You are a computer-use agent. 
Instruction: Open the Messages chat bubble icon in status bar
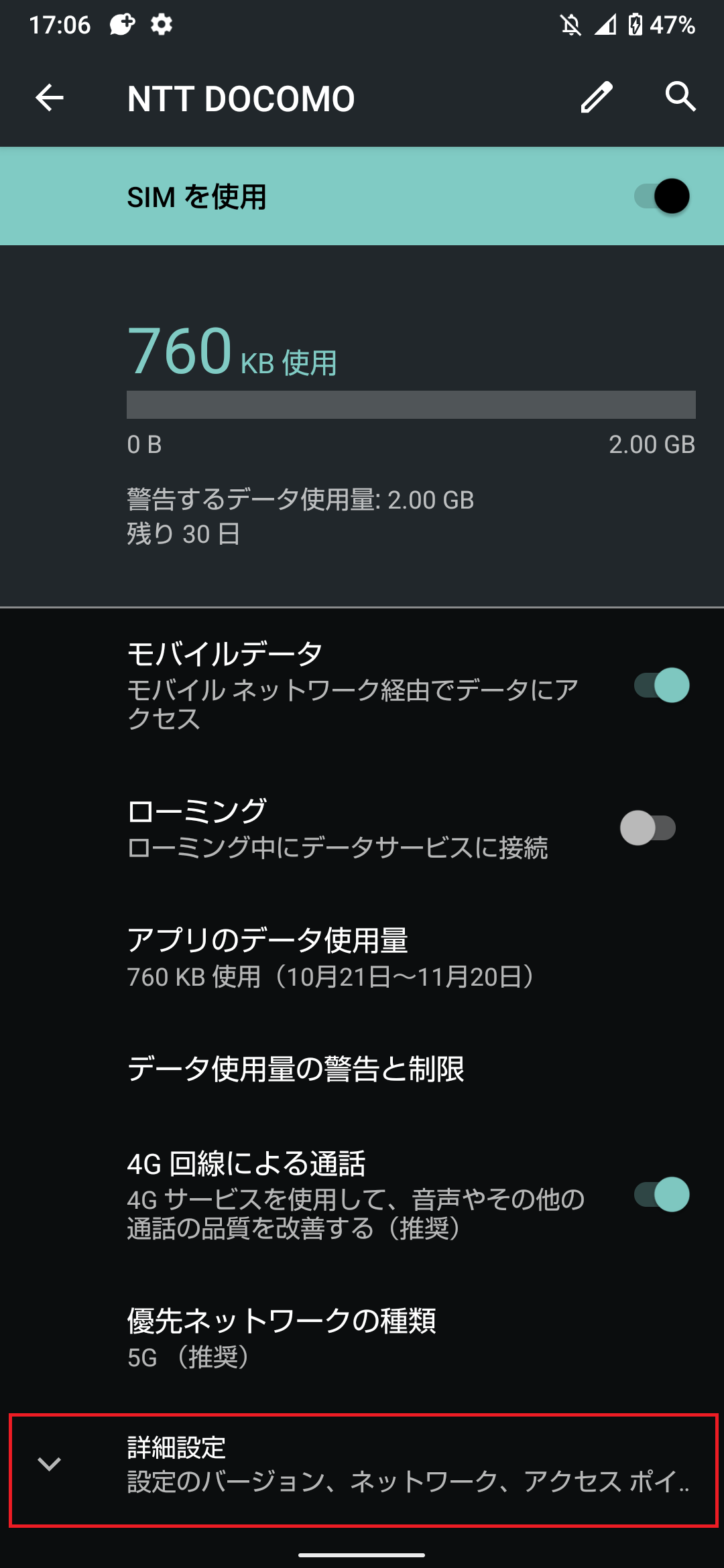pyautogui.click(x=121, y=25)
